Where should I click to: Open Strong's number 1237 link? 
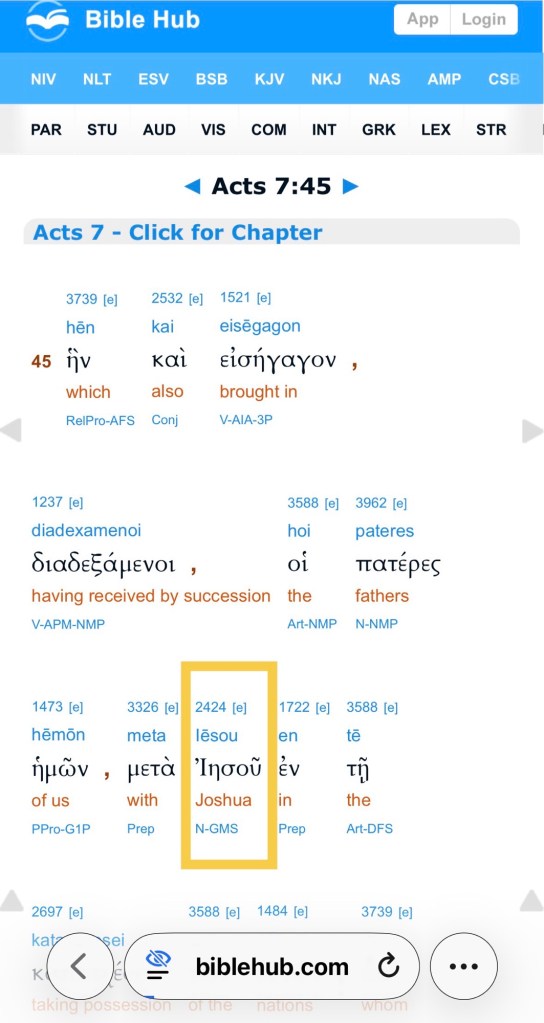pyautogui.click(x=47, y=502)
